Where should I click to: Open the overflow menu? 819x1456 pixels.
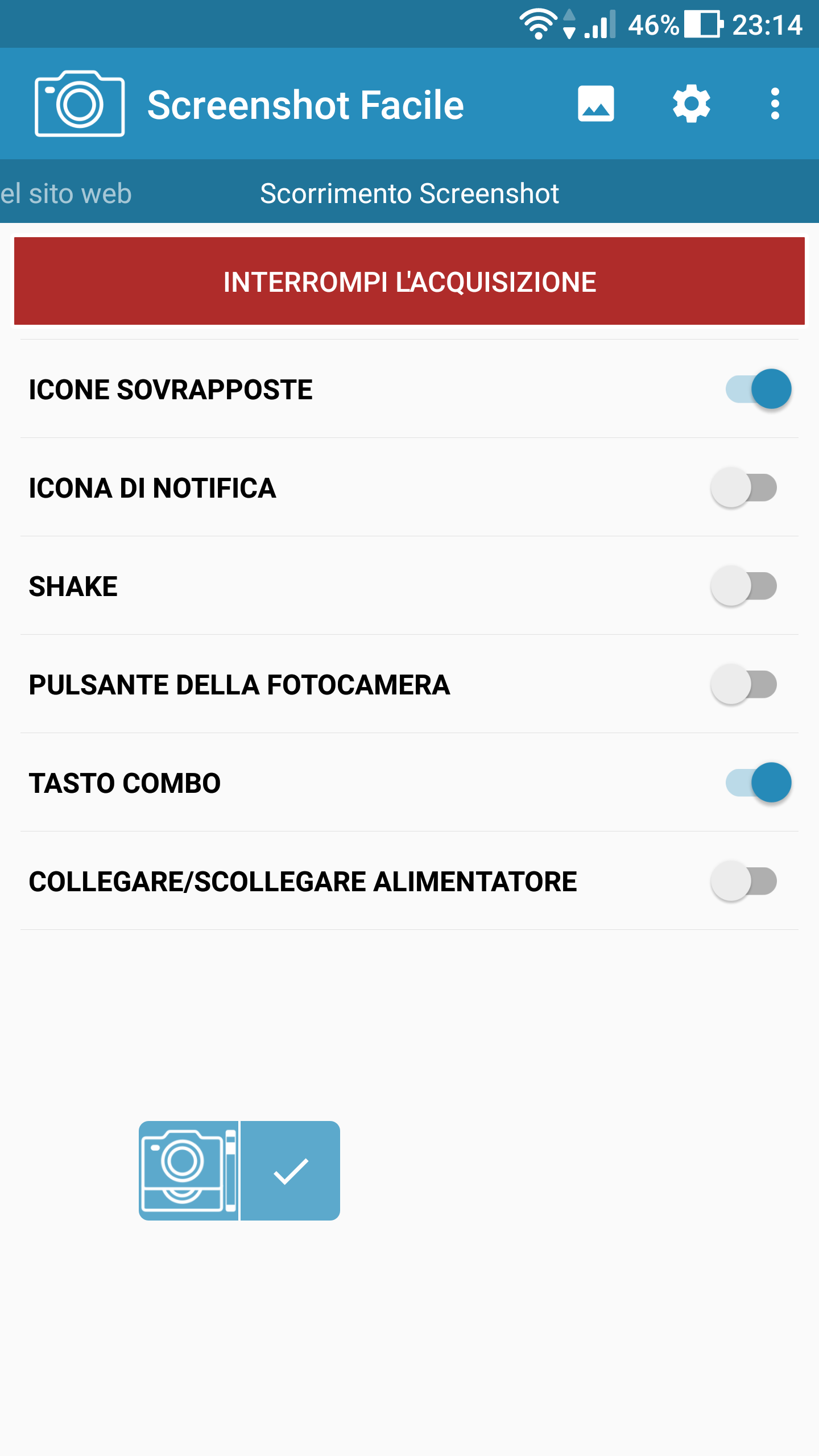pos(775,104)
